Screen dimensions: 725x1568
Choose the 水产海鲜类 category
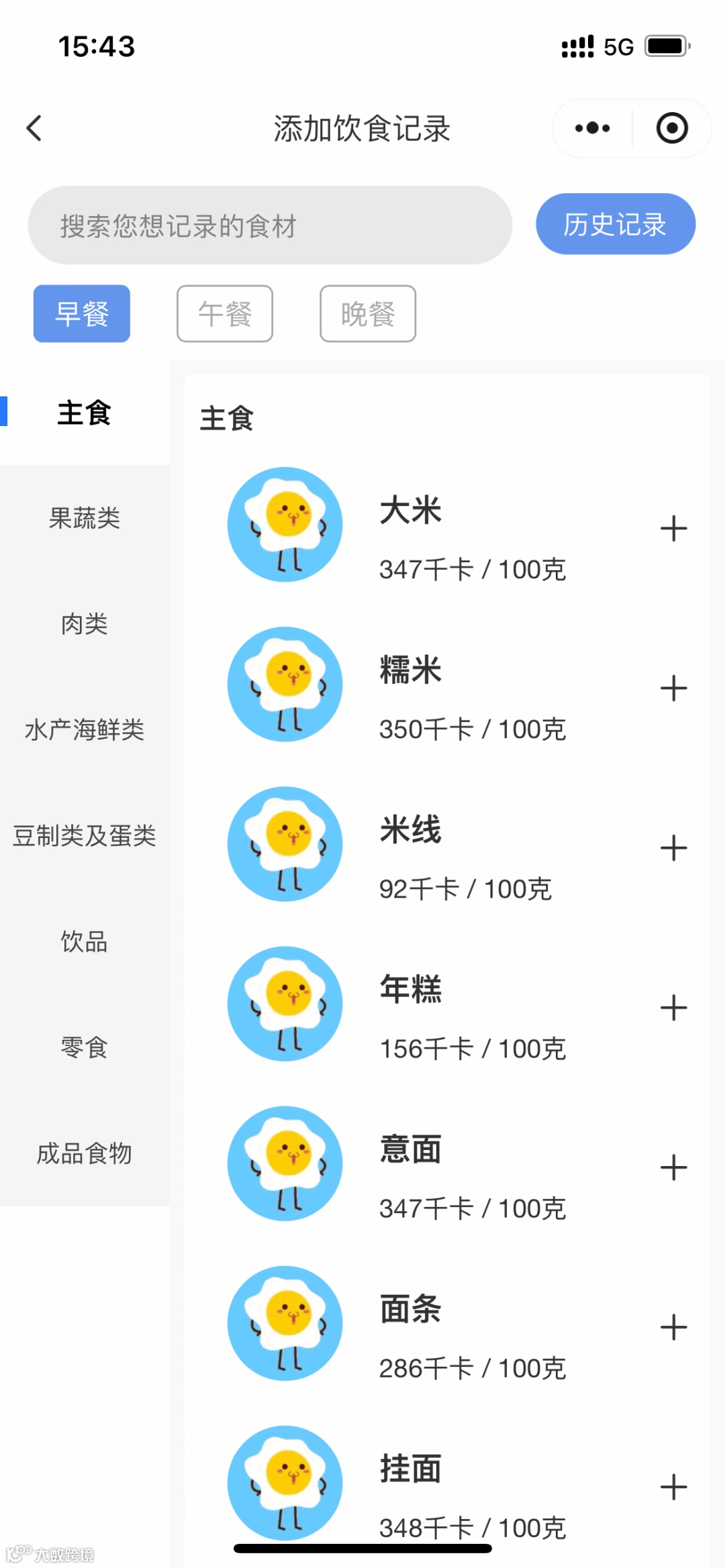click(85, 730)
